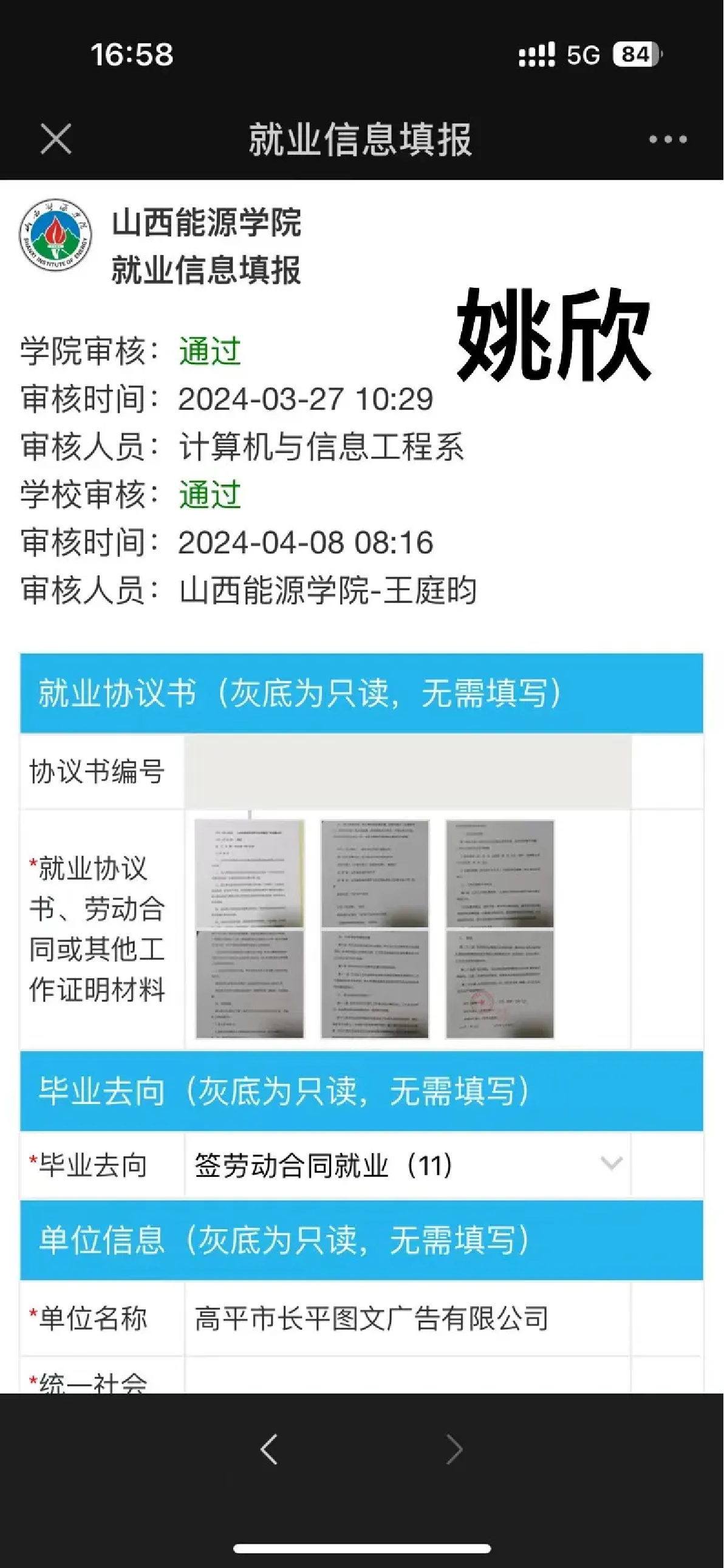Open the first employment agreement photo

click(x=250, y=929)
